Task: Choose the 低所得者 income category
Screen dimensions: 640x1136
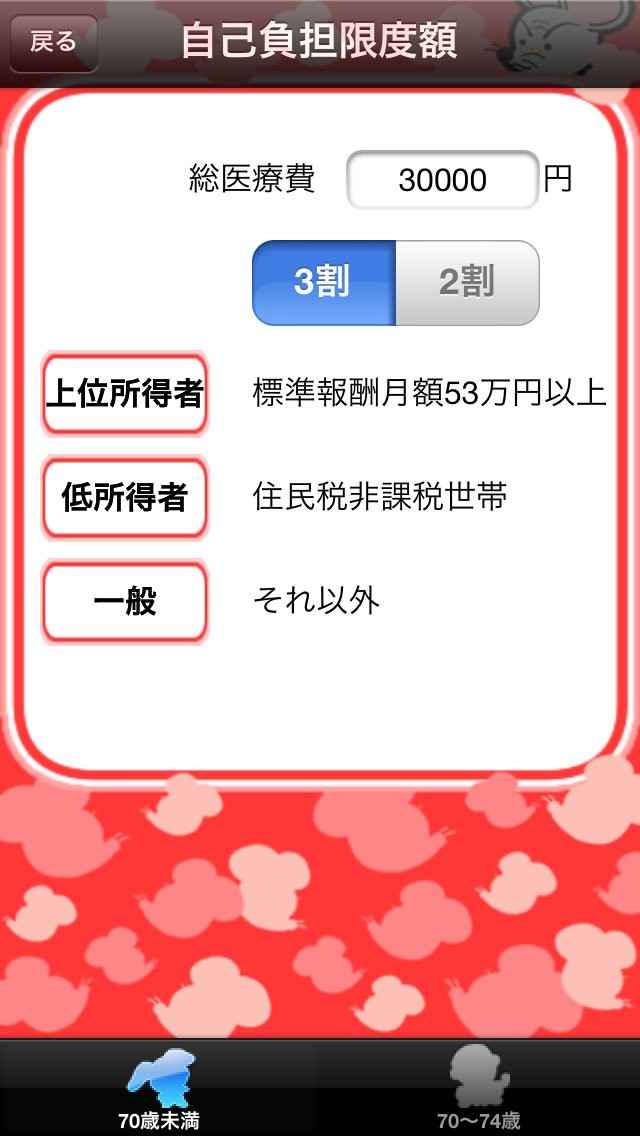Action: coord(125,498)
